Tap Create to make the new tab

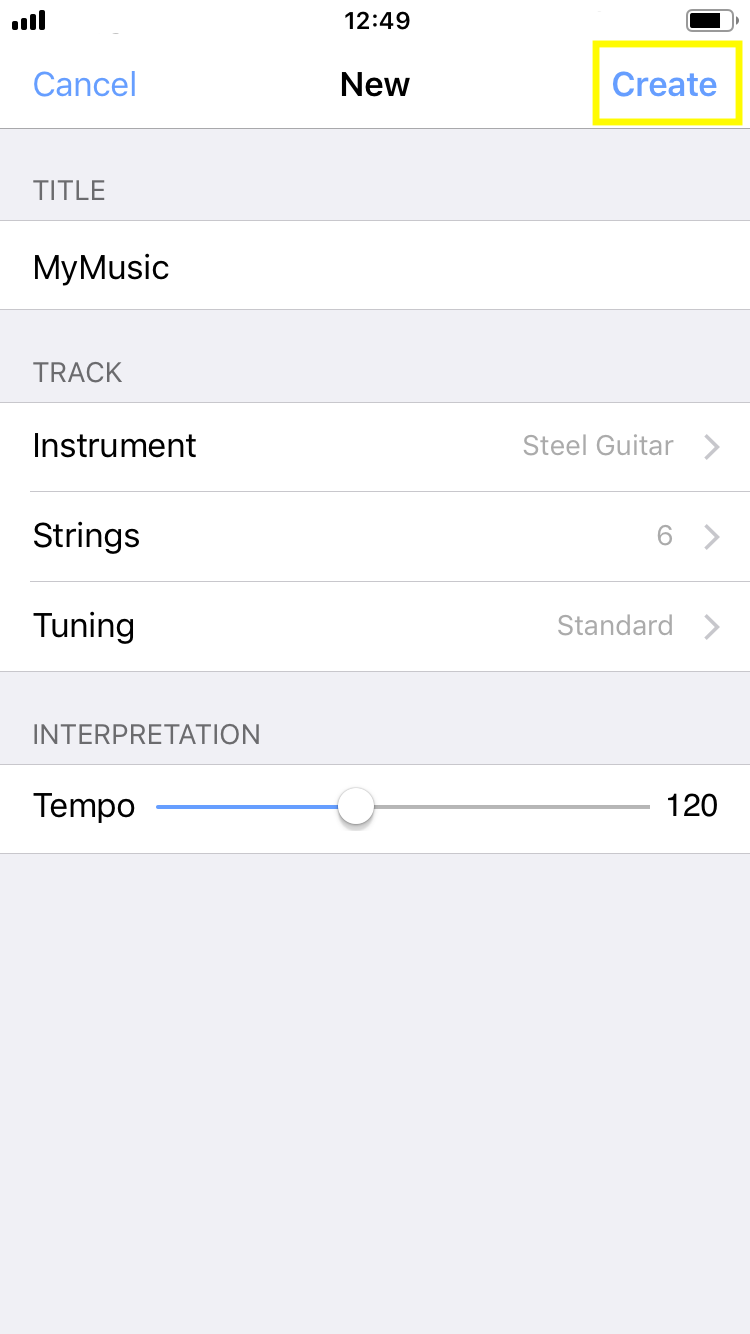pyautogui.click(x=665, y=84)
